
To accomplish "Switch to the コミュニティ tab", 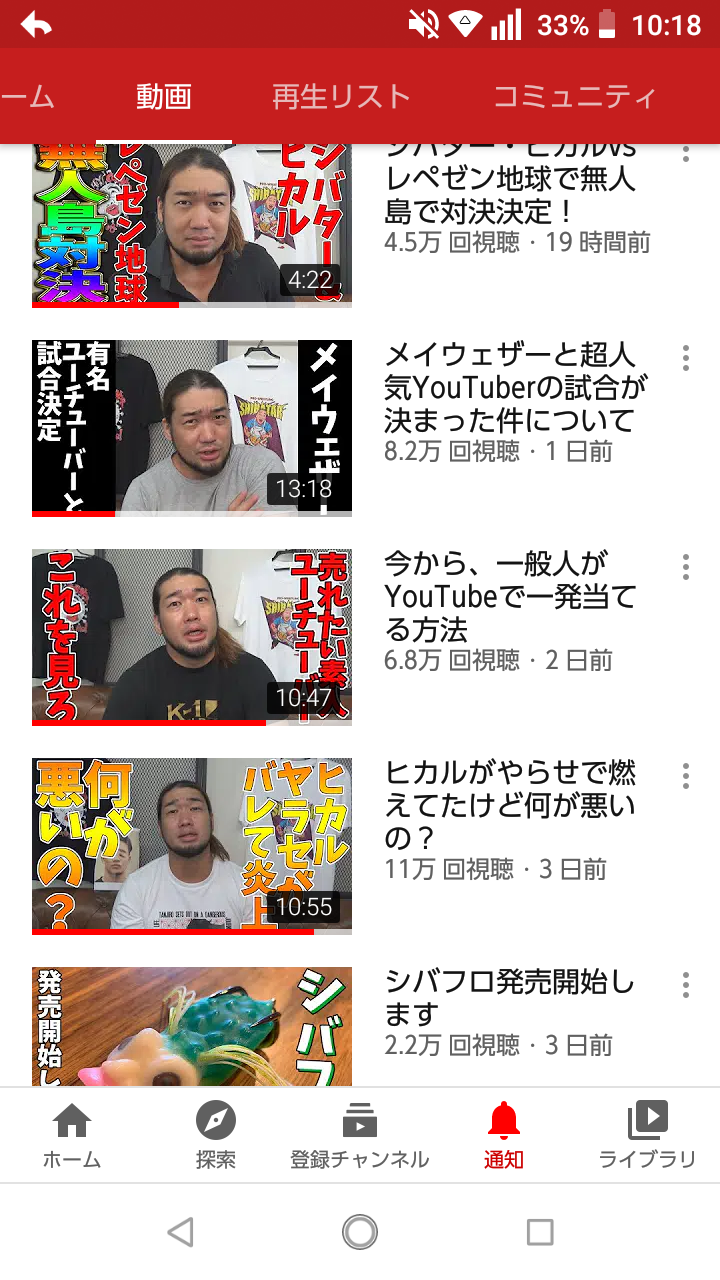I will [575, 97].
